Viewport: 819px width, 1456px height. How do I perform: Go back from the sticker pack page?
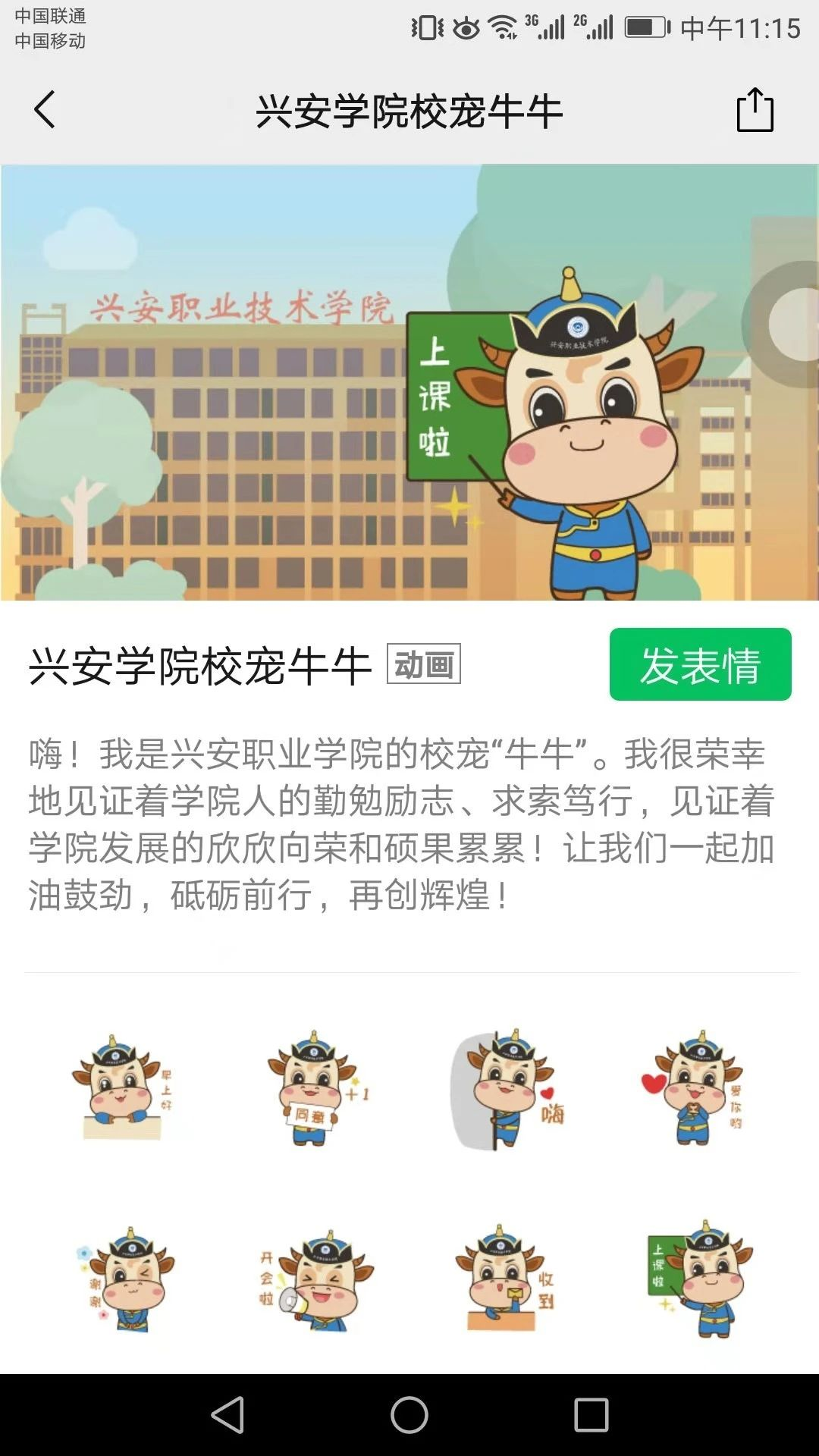click(45, 110)
